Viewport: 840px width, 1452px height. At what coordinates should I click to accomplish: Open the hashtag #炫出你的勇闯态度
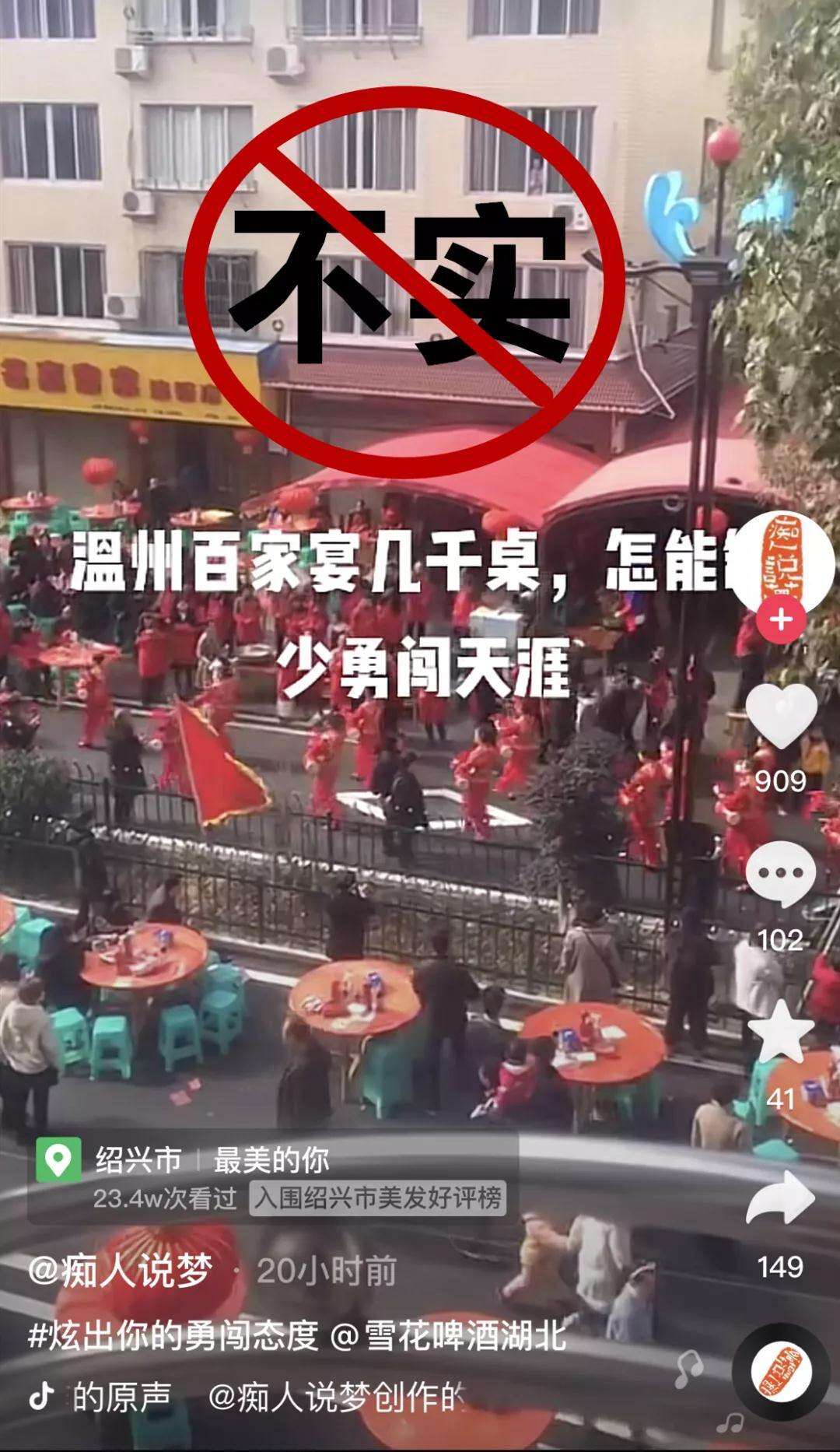point(173,1337)
